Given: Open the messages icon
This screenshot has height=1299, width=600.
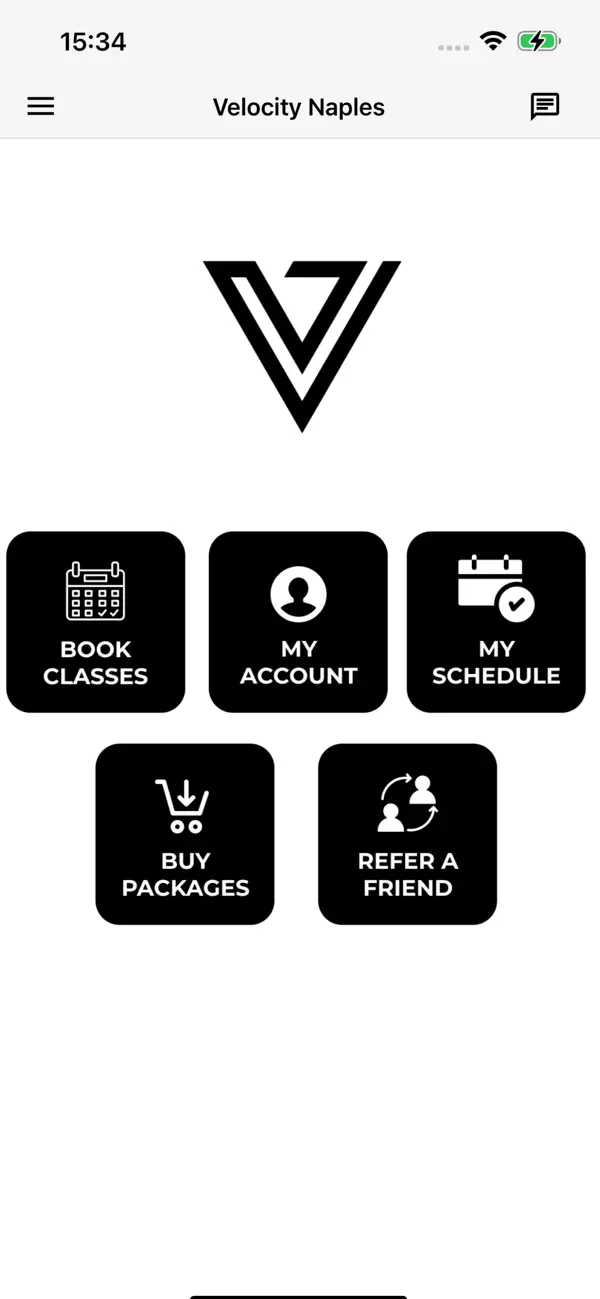Looking at the screenshot, I should [544, 106].
